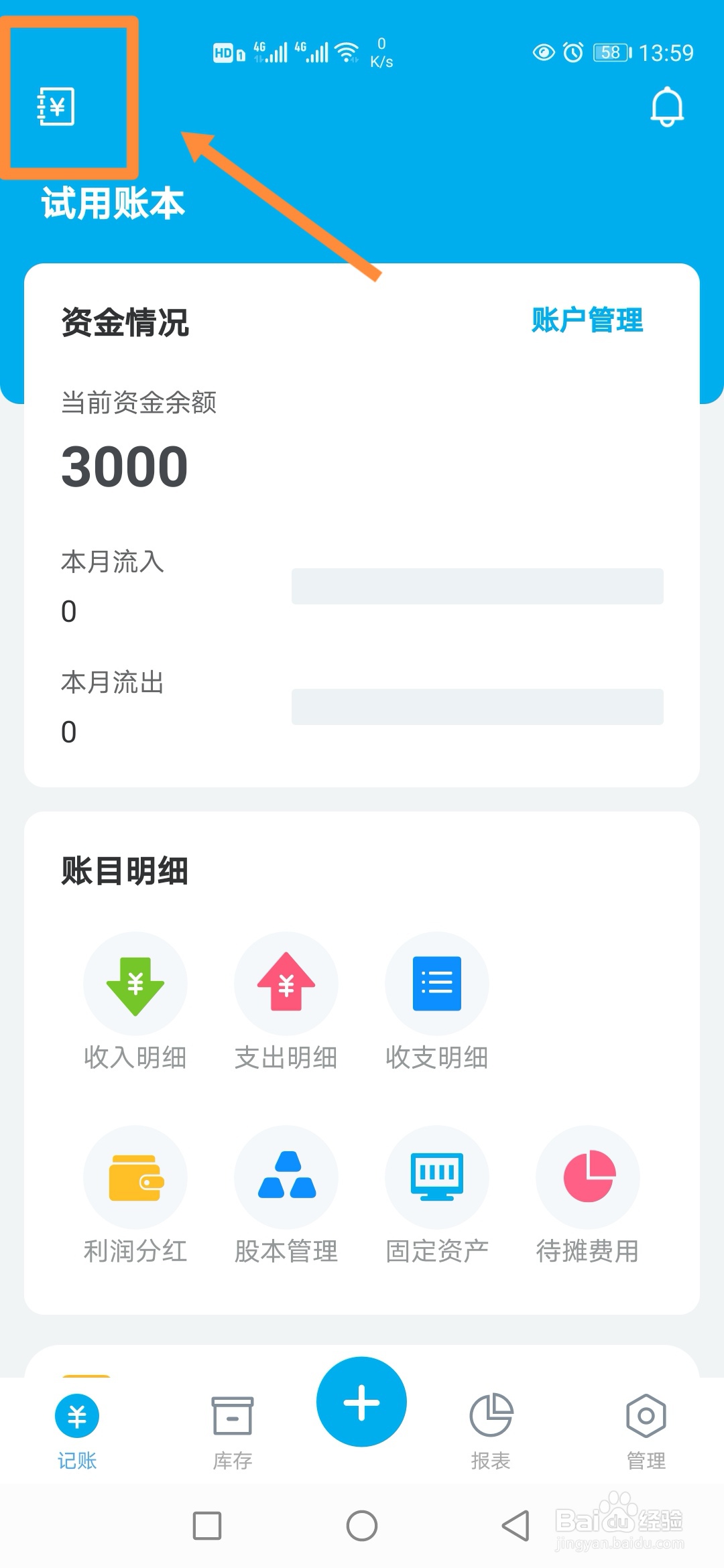Tap the Wi-Fi status bar icon

click(348, 50)
